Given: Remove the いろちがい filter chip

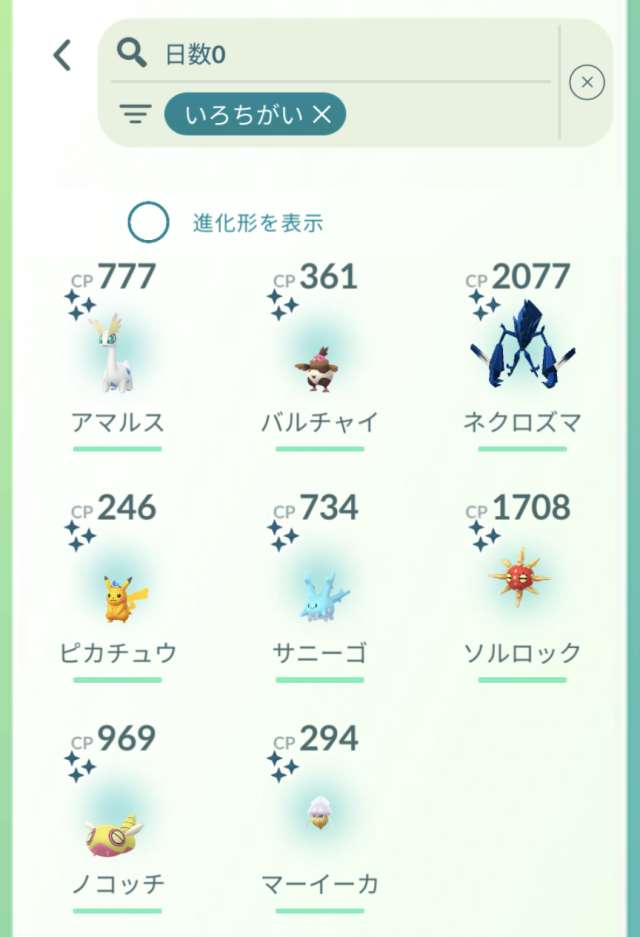Looking at the screenshot, I should 321,115.
